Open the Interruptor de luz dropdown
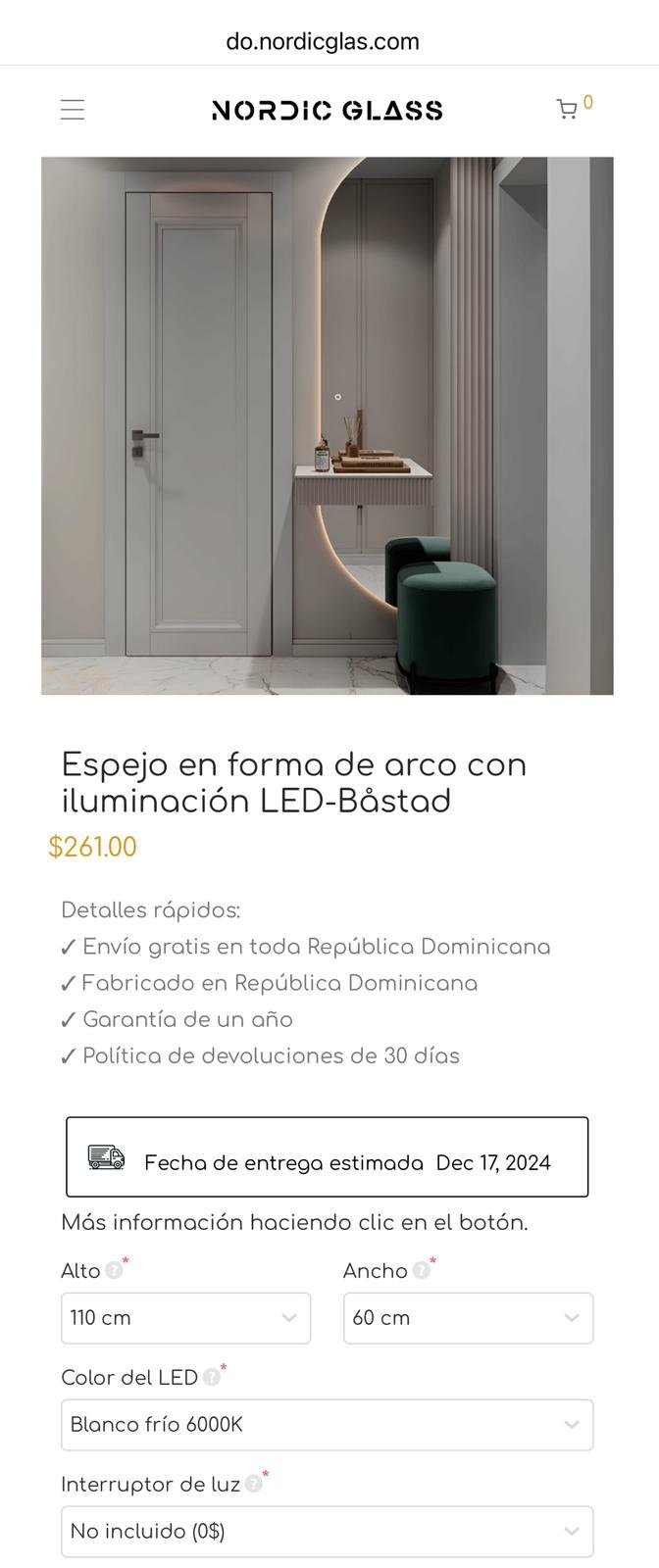The height and width of the screenshot is (1568, 659). [328, 1532]
